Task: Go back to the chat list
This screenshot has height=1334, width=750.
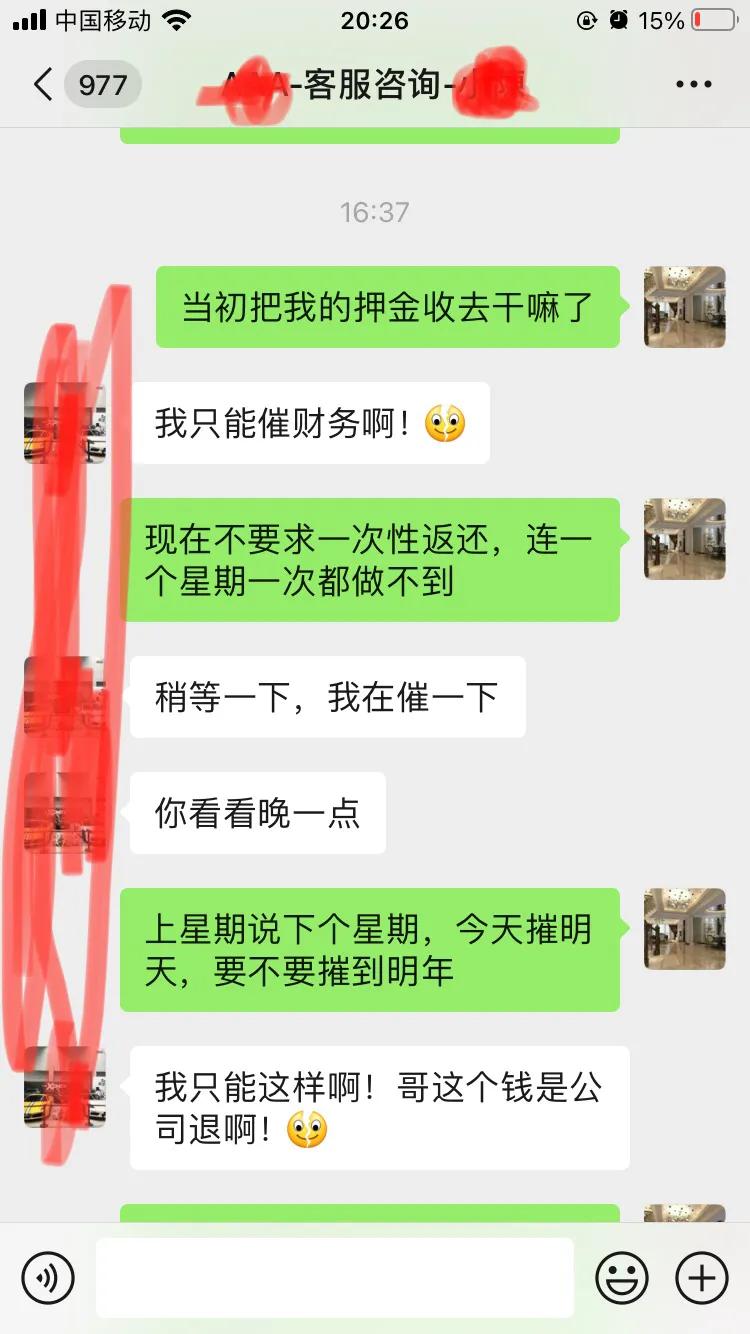Action: pos(42,84)
